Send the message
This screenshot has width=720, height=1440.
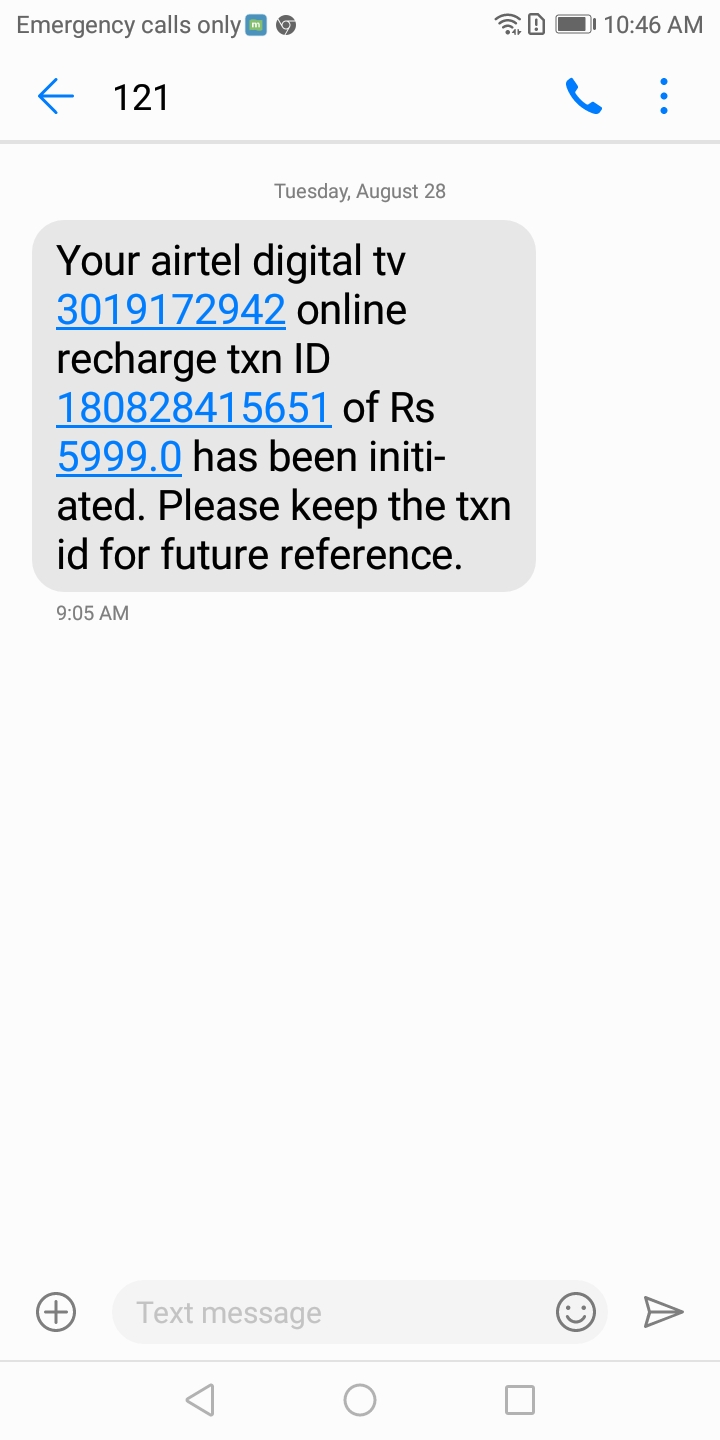663,1312
